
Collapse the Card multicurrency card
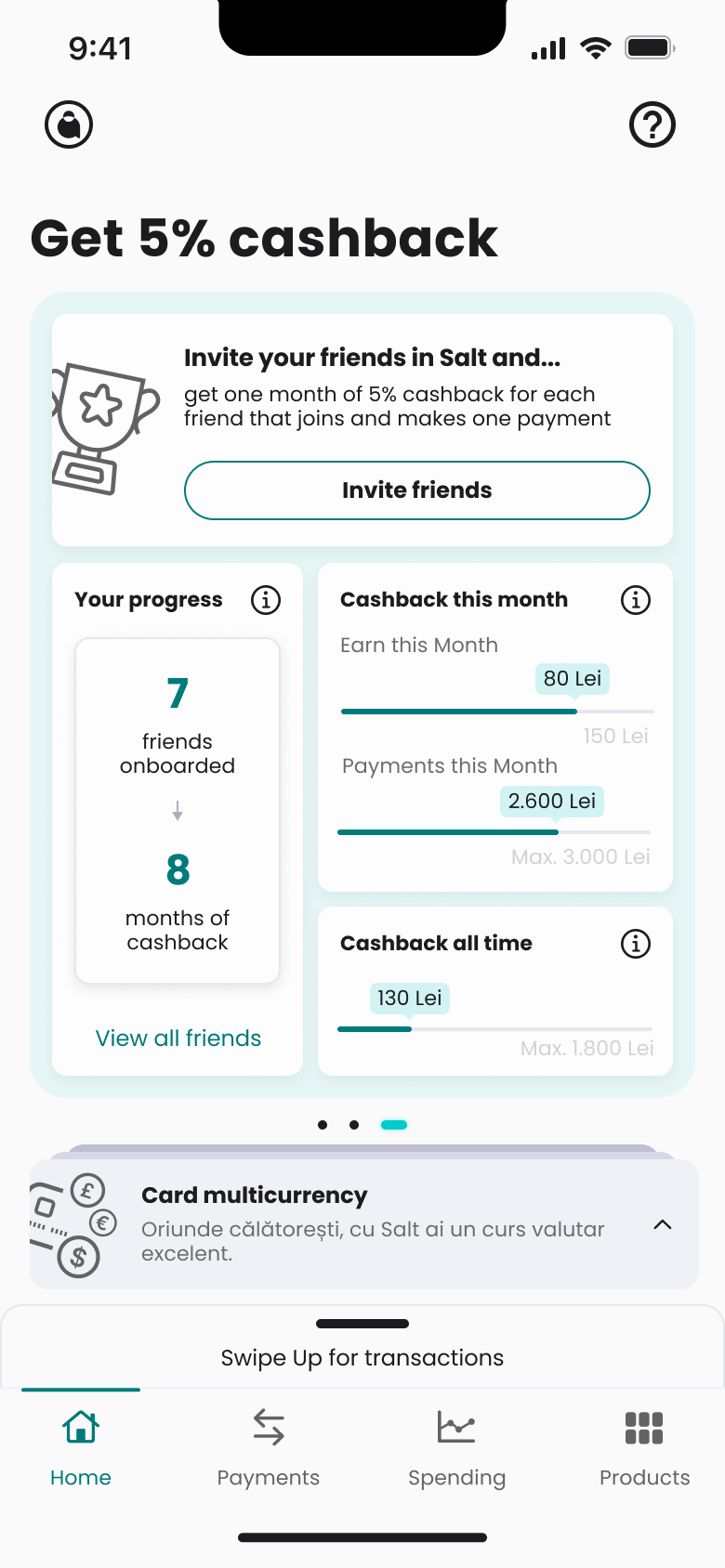[x=662, y=1224]
